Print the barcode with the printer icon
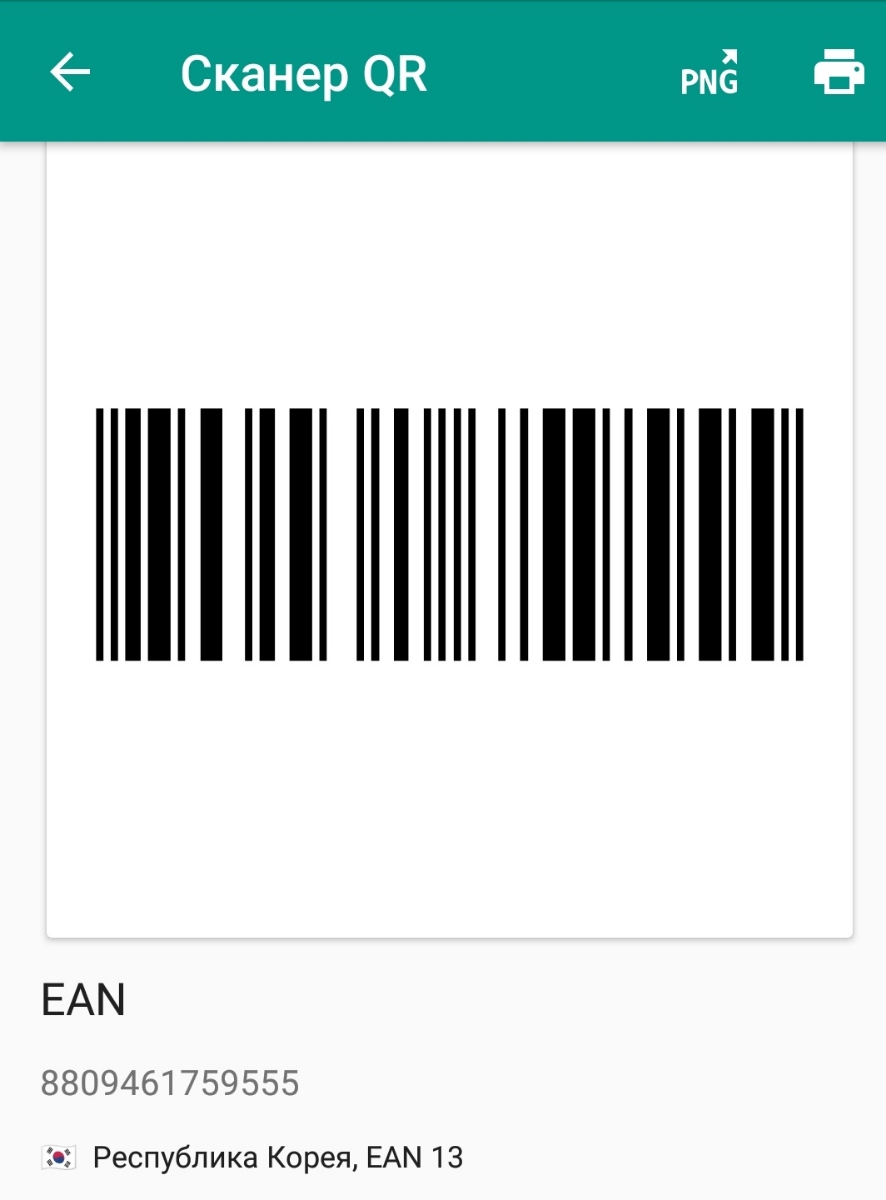Image resolution: width=886 pixels, height=1200 pixels. 838,73
